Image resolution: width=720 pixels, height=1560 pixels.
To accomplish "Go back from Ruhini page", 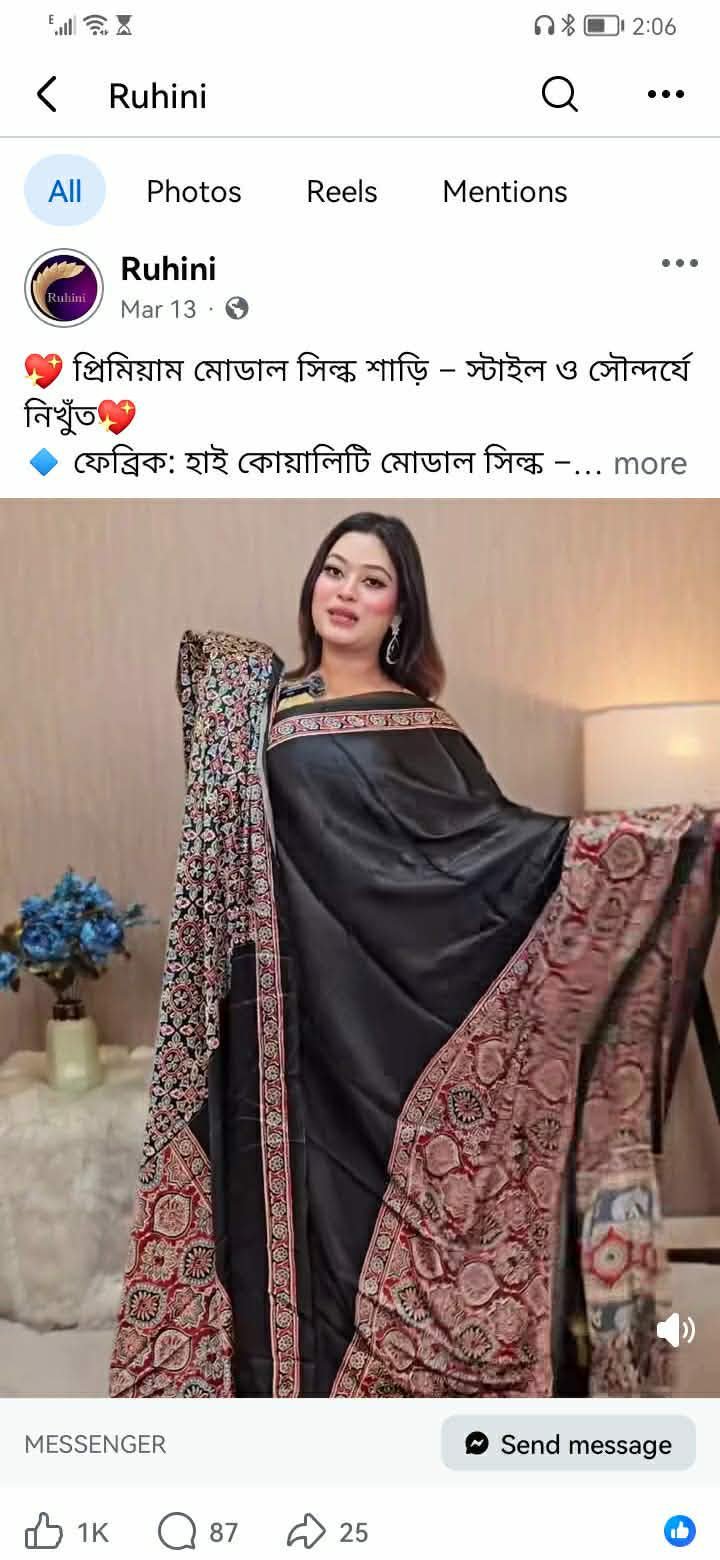I will point(46,95).
